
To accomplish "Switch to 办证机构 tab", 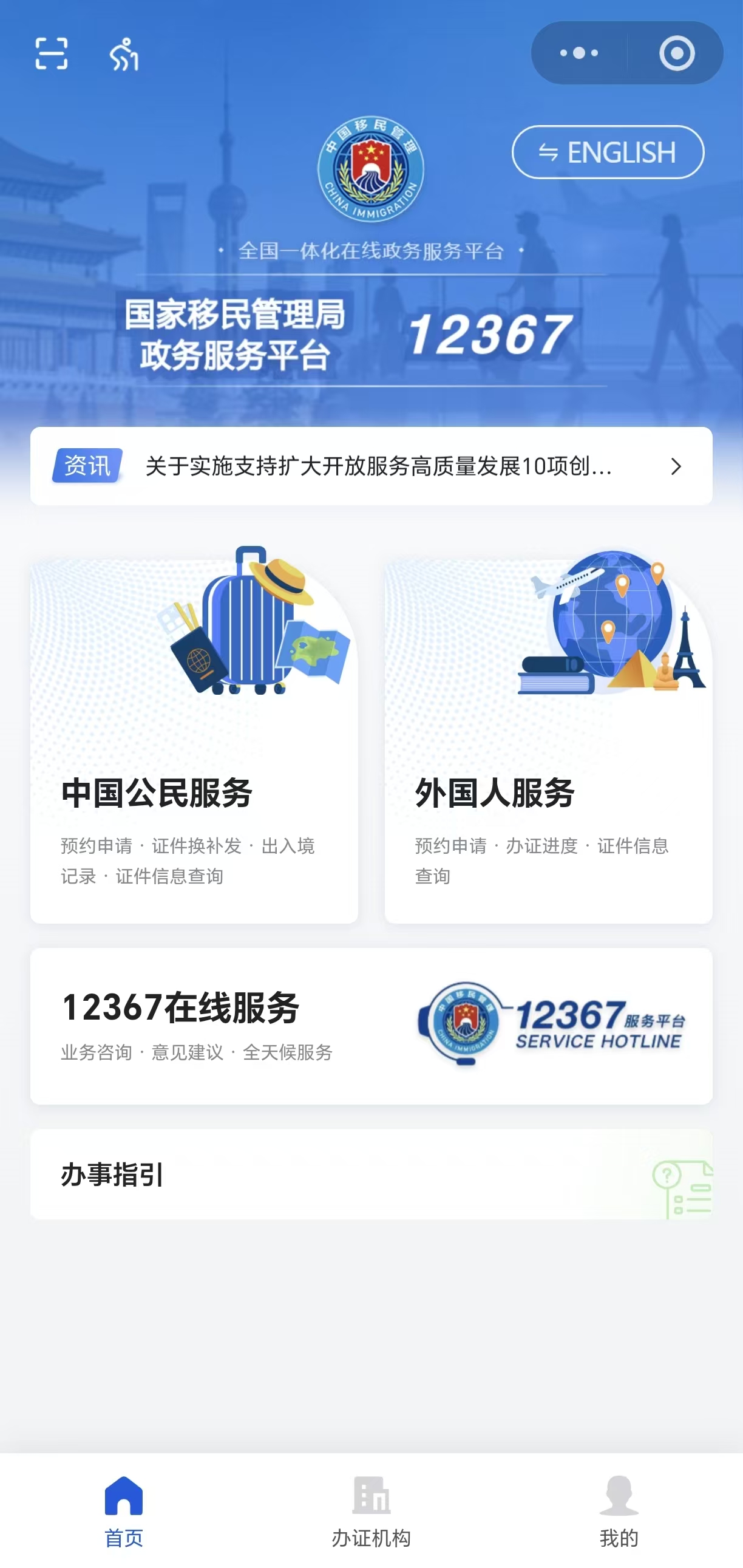I will [371, 1511].
